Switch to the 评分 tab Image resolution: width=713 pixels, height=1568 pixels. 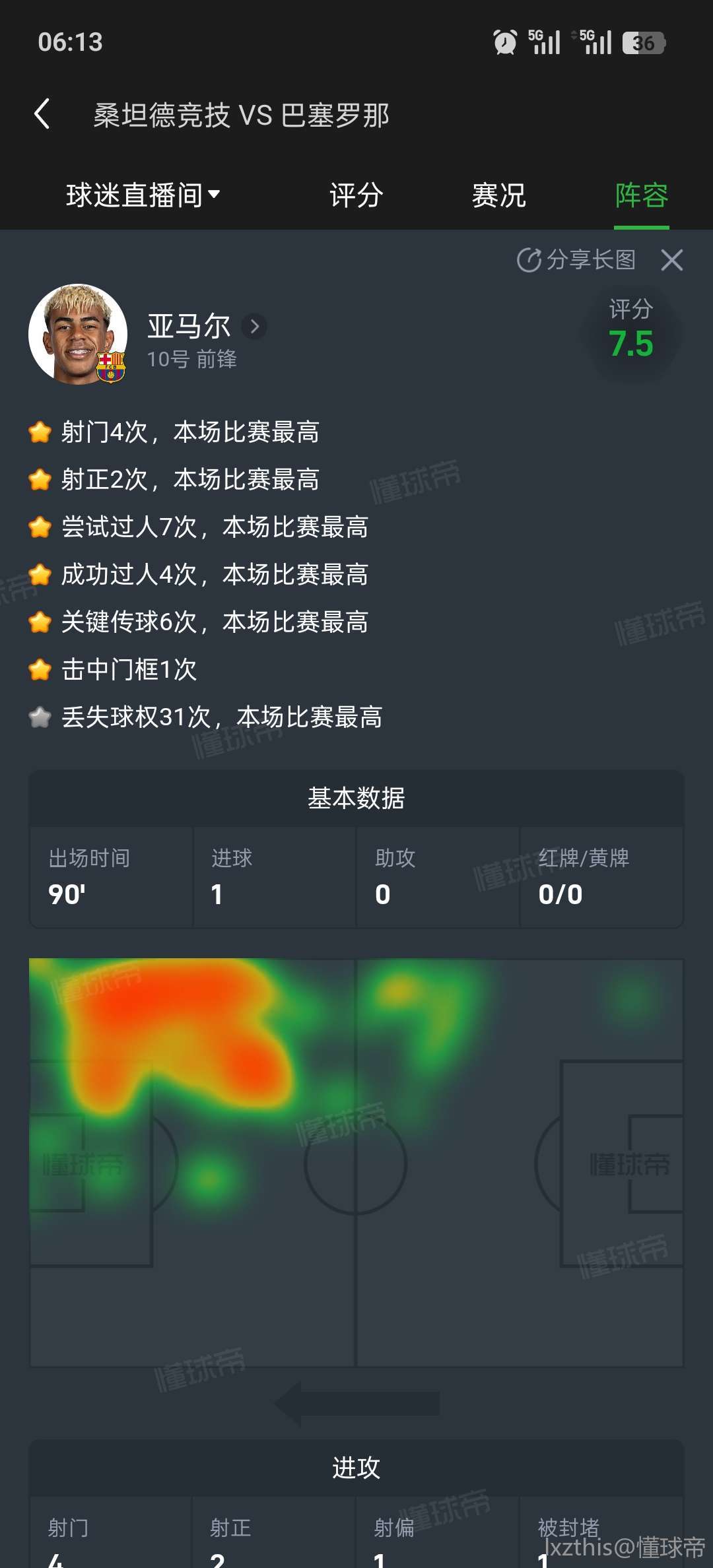(x=356, y=195)
